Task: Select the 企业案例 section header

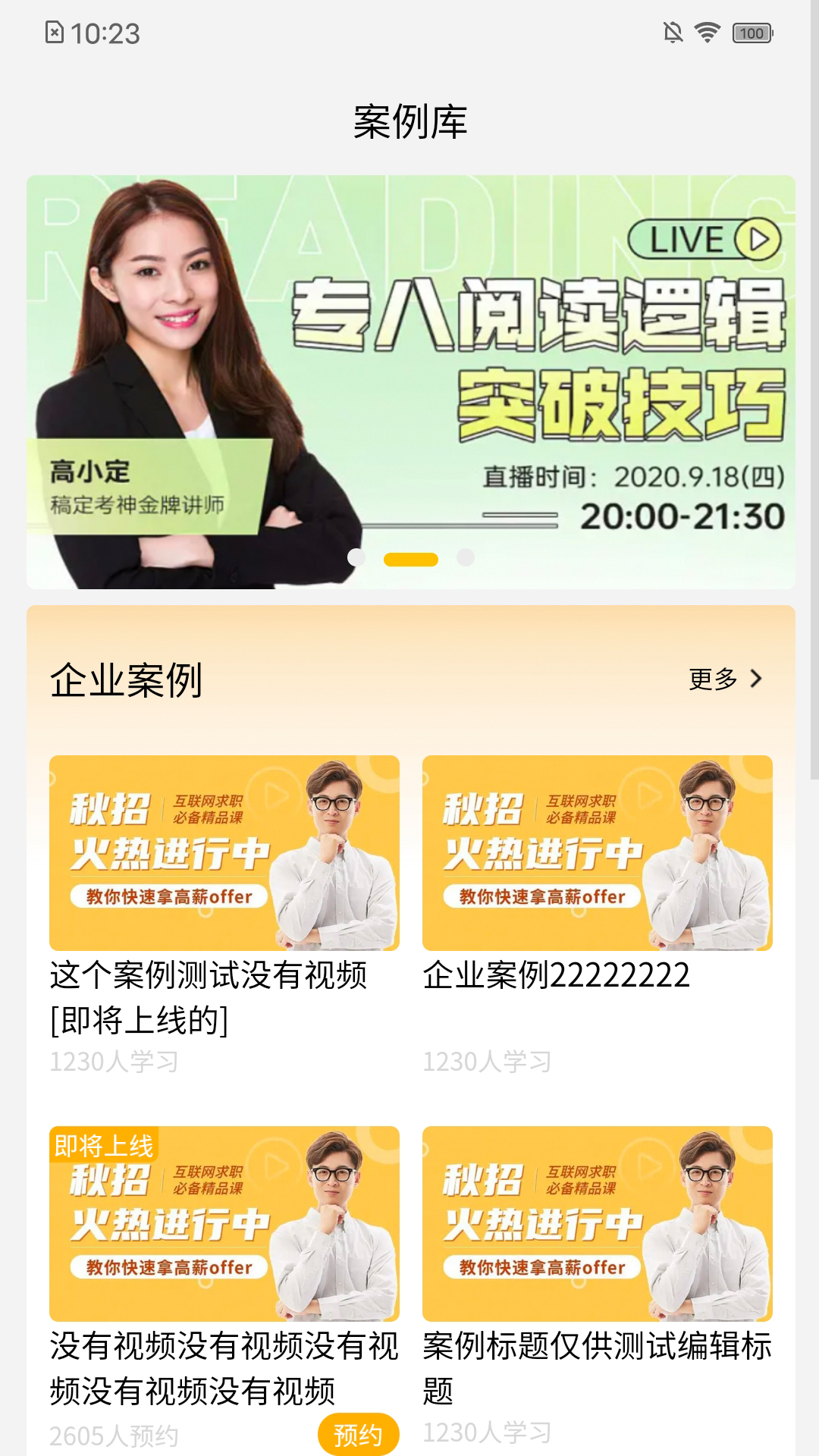Action: tap(125, 681)
